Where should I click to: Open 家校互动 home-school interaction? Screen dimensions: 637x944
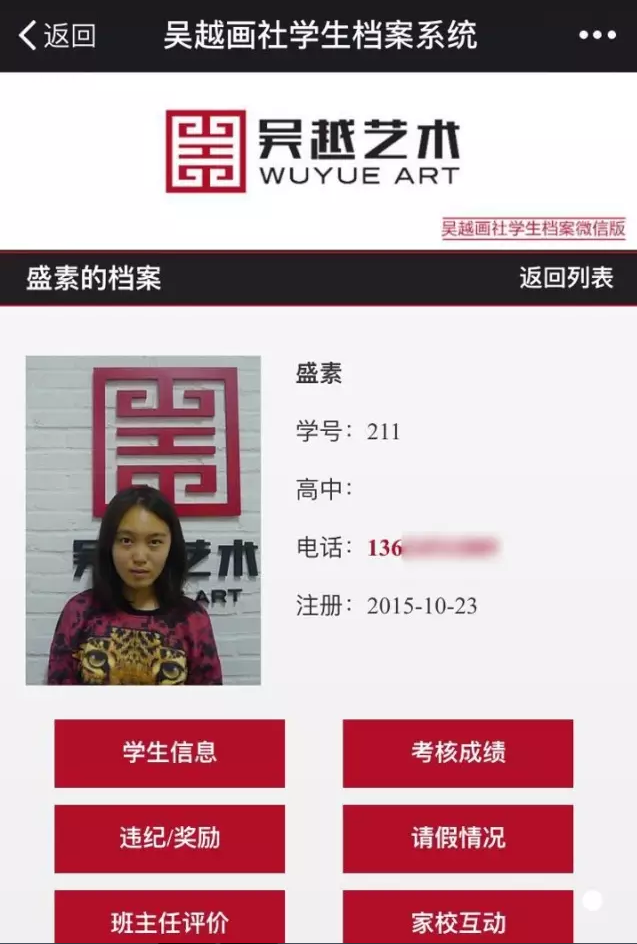click(458, 920)
